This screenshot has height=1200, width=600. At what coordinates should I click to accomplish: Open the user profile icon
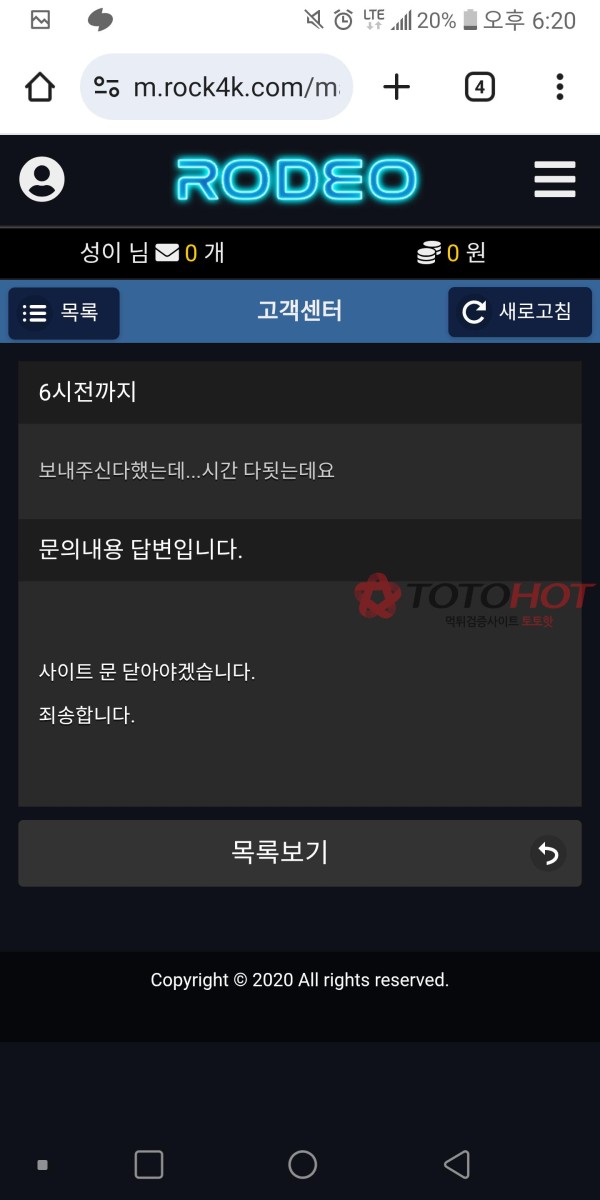42,180
